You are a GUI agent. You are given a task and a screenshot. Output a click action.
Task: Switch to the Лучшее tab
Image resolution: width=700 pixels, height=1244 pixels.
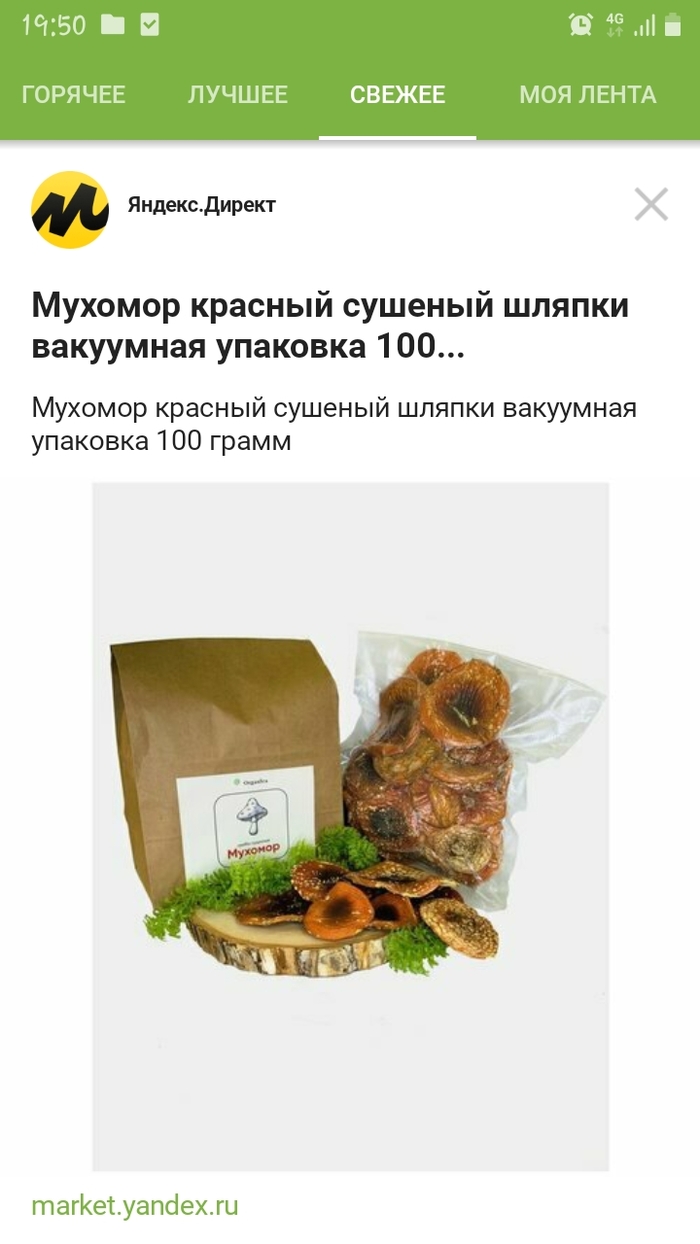point(237,95)
